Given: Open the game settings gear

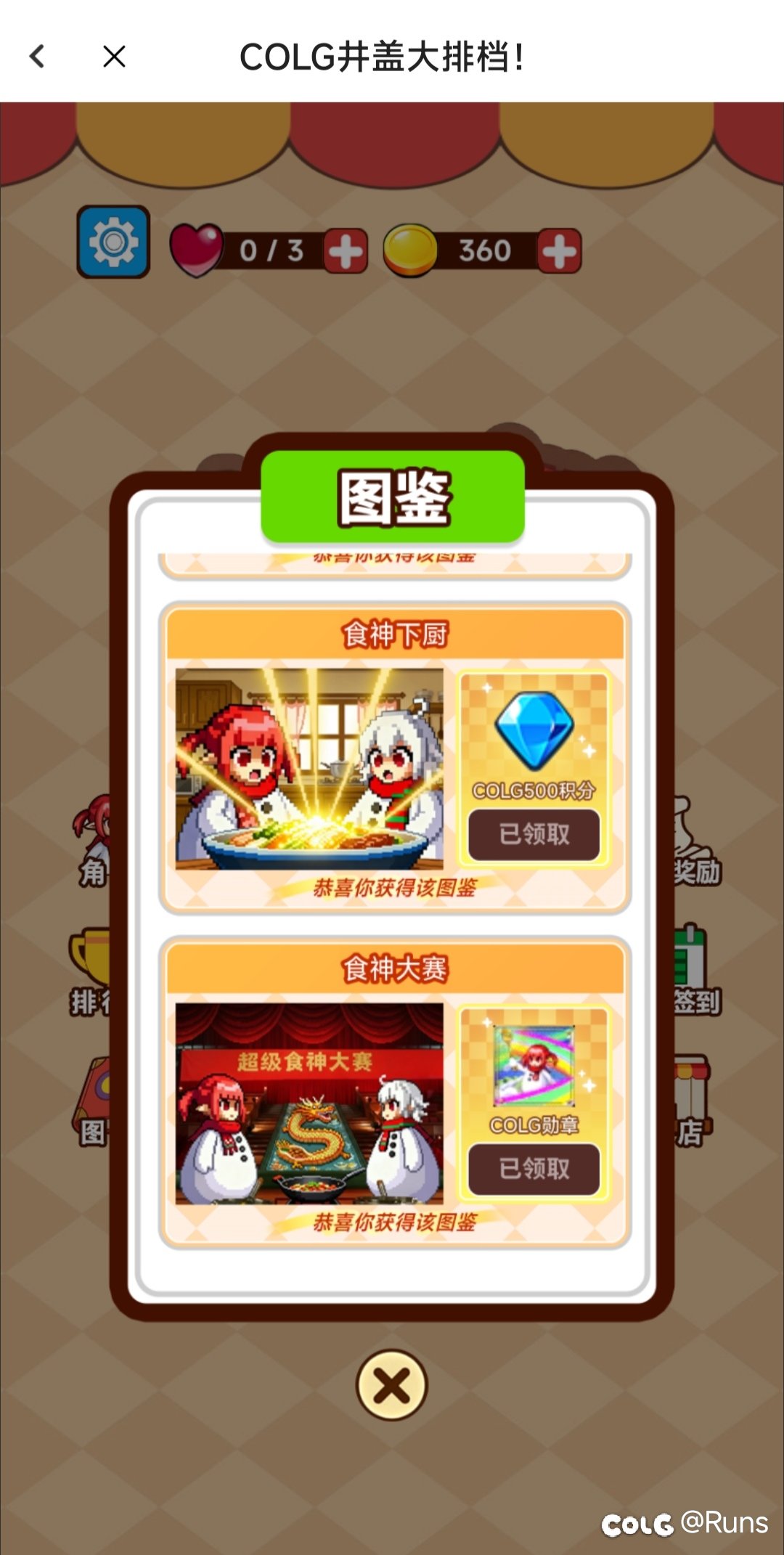Looking at the screenshot, I should coord(114,242).
